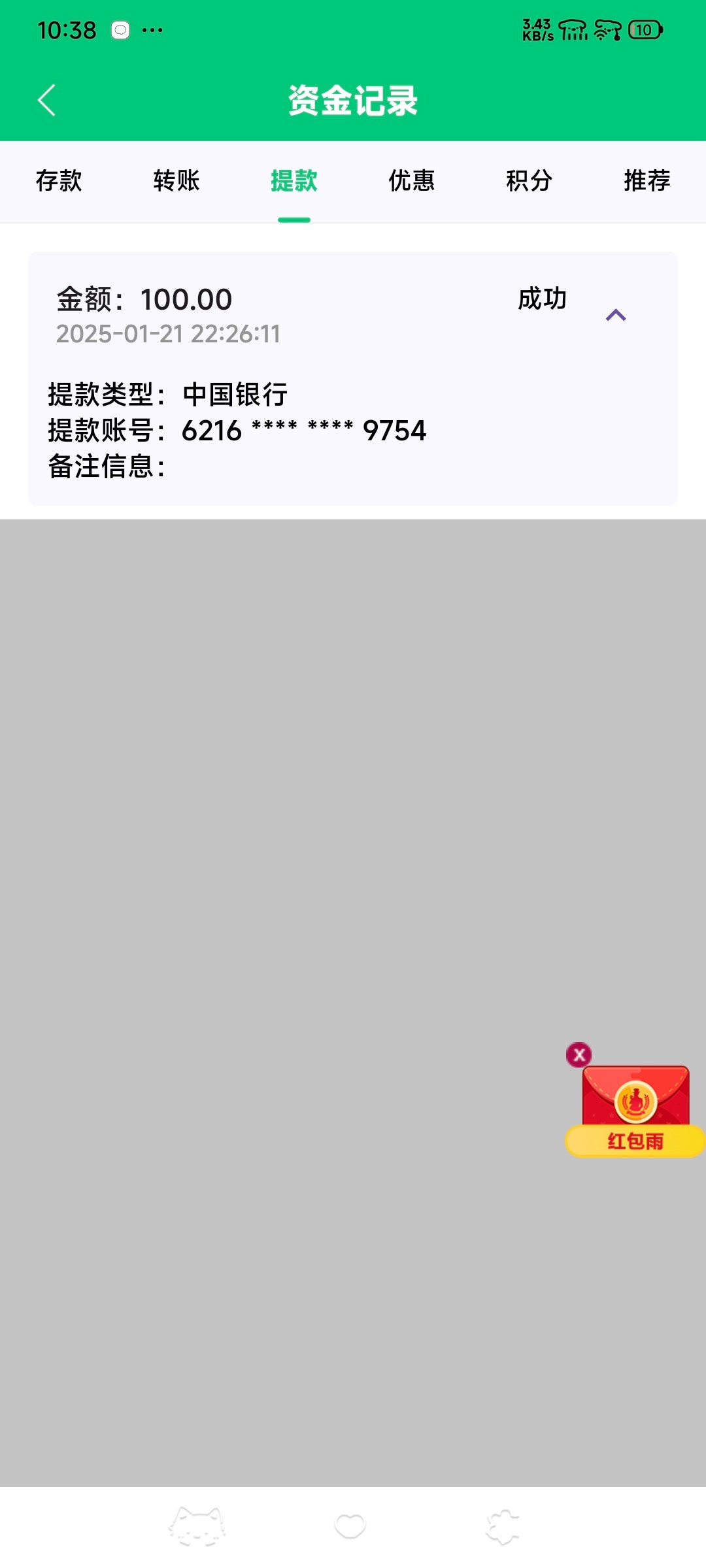Switch to the 存款 tab
This screenshot has height=1568, width=706.
[x=59, y=181]
